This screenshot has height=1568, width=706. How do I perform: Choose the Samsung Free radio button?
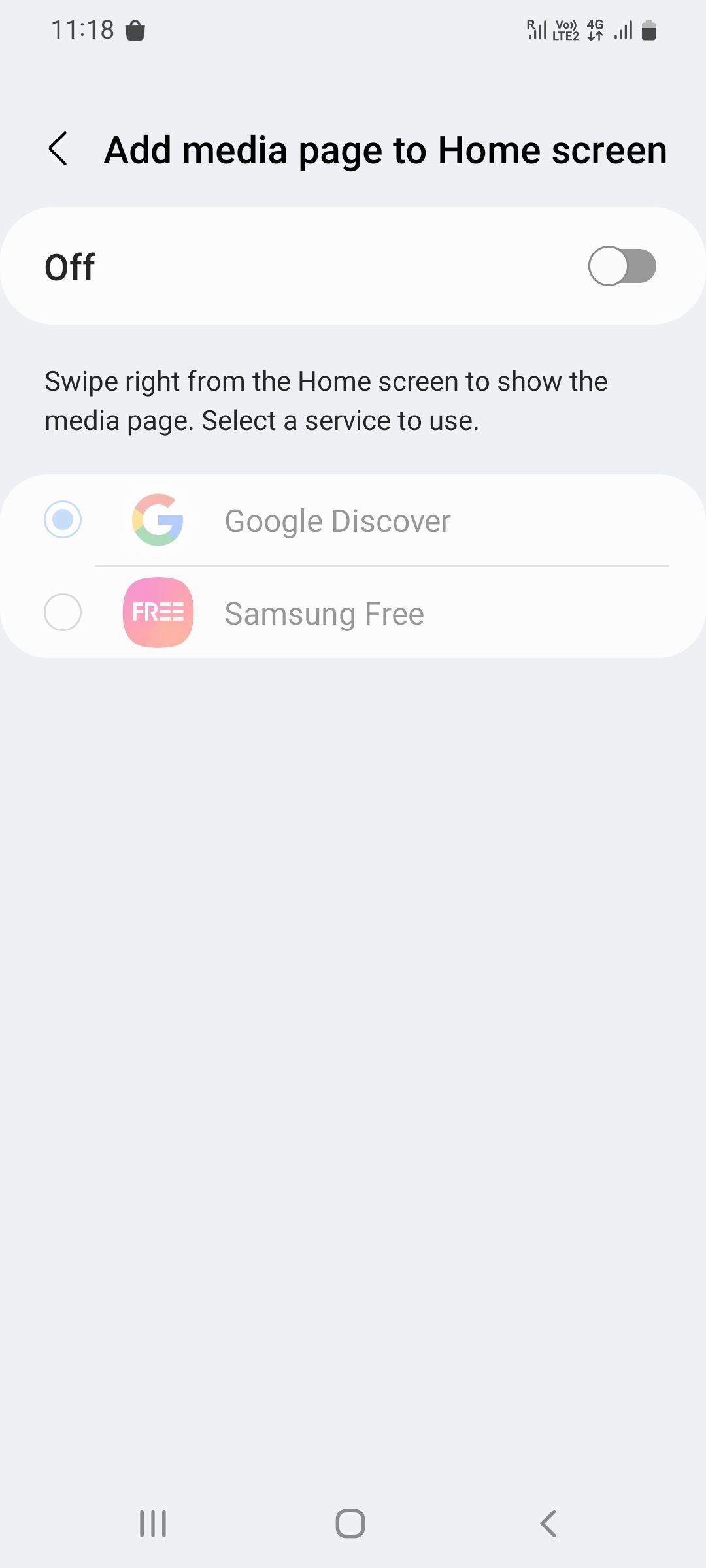tap(63, 613)
